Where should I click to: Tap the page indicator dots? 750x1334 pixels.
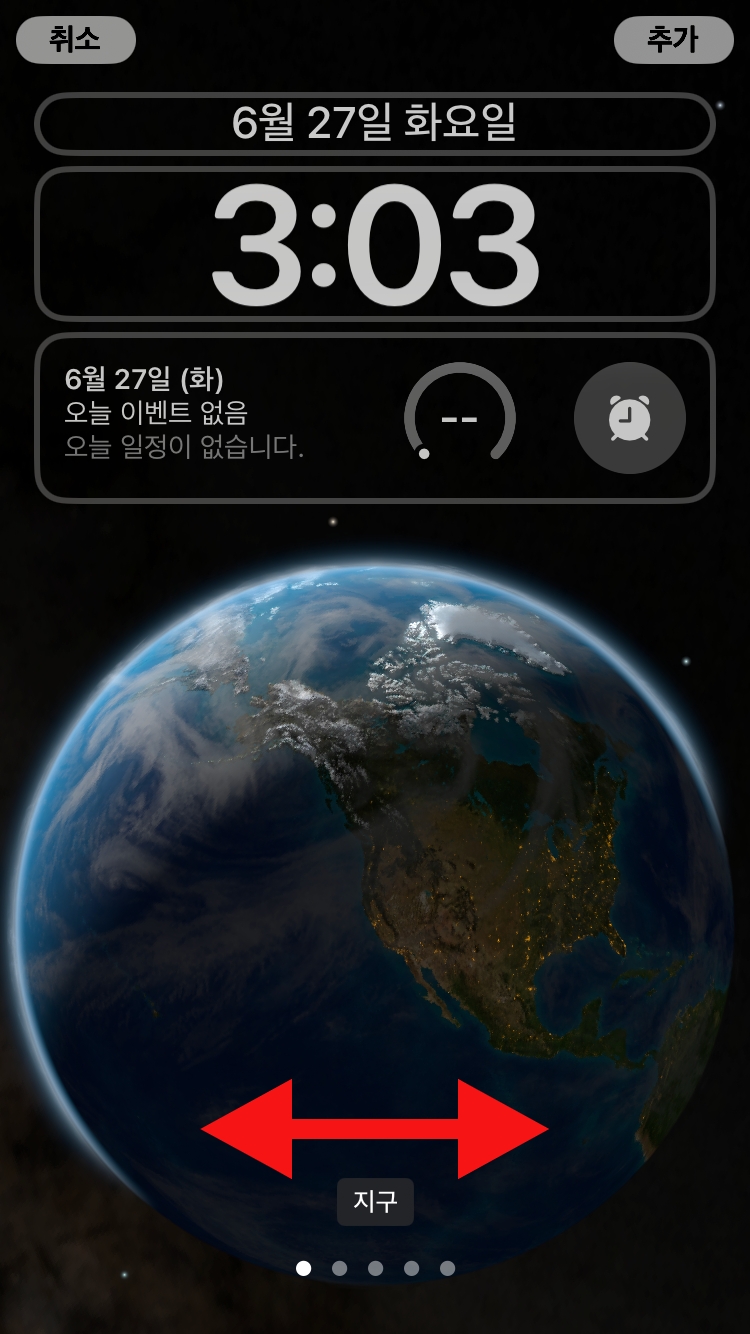pos(375,1268)
